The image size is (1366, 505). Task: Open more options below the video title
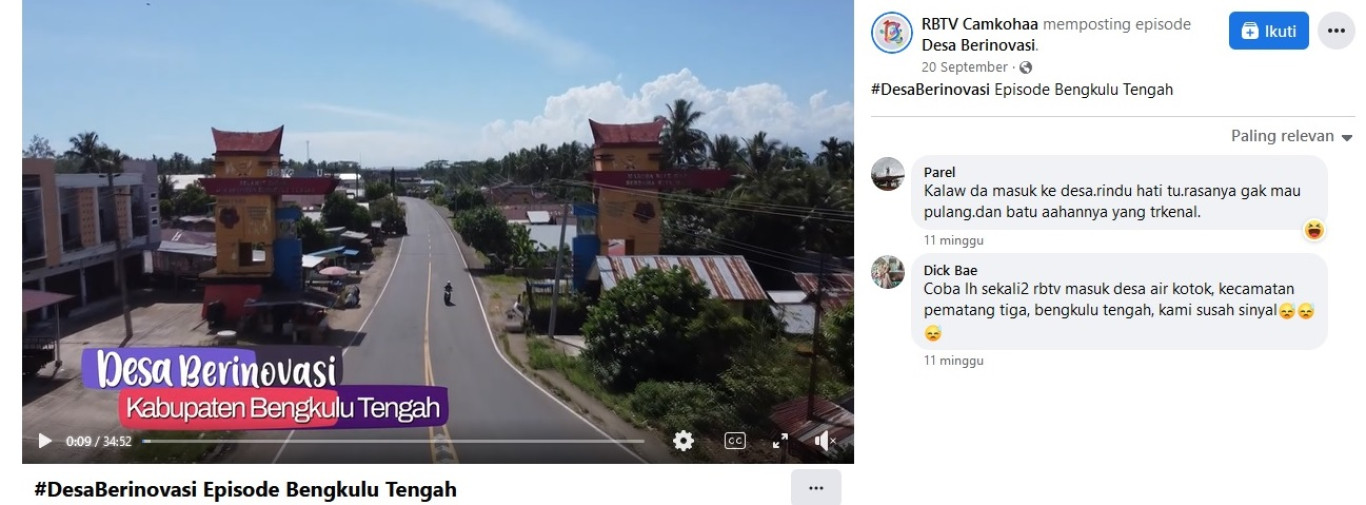[816, 488]
